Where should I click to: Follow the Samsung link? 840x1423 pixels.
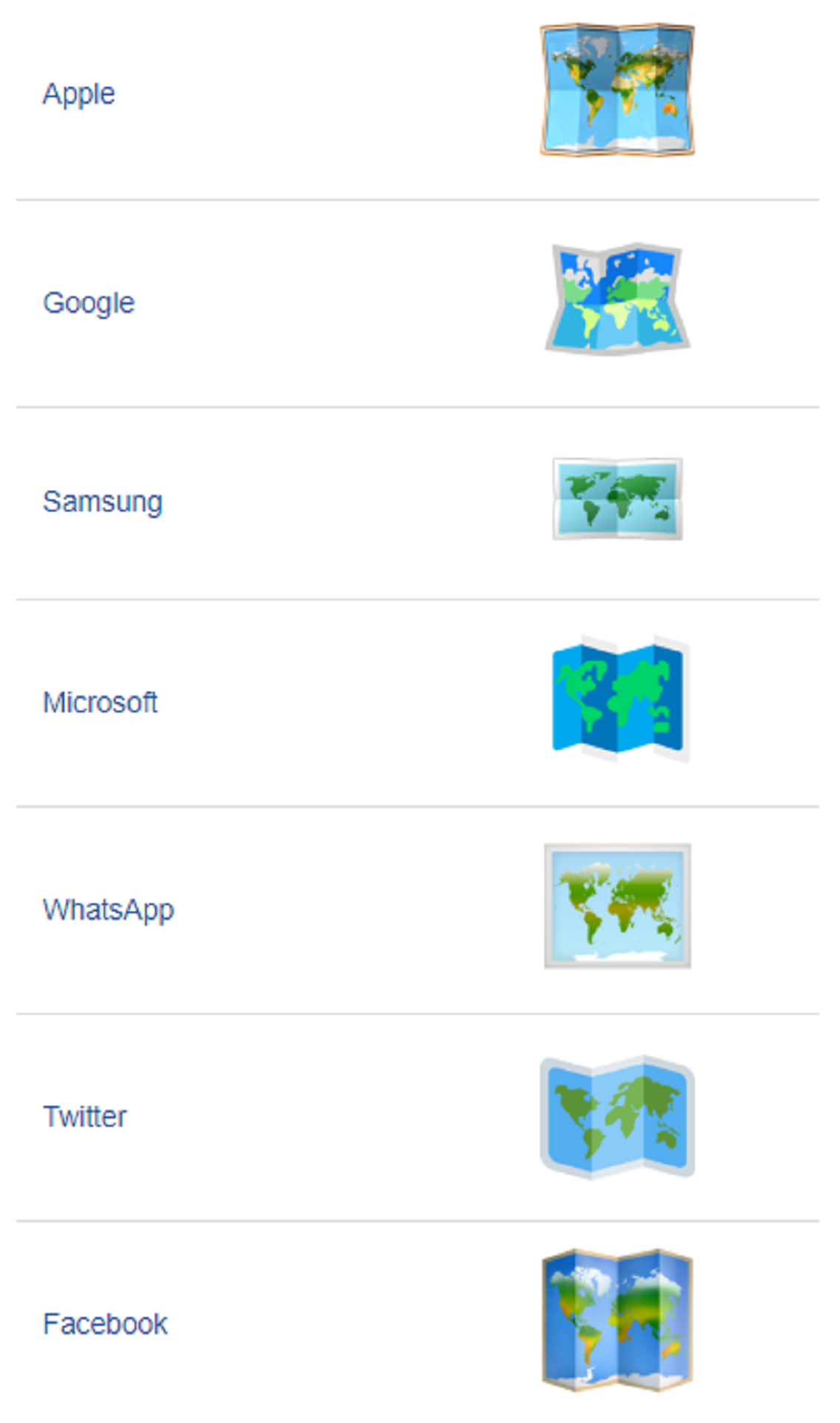102,502
